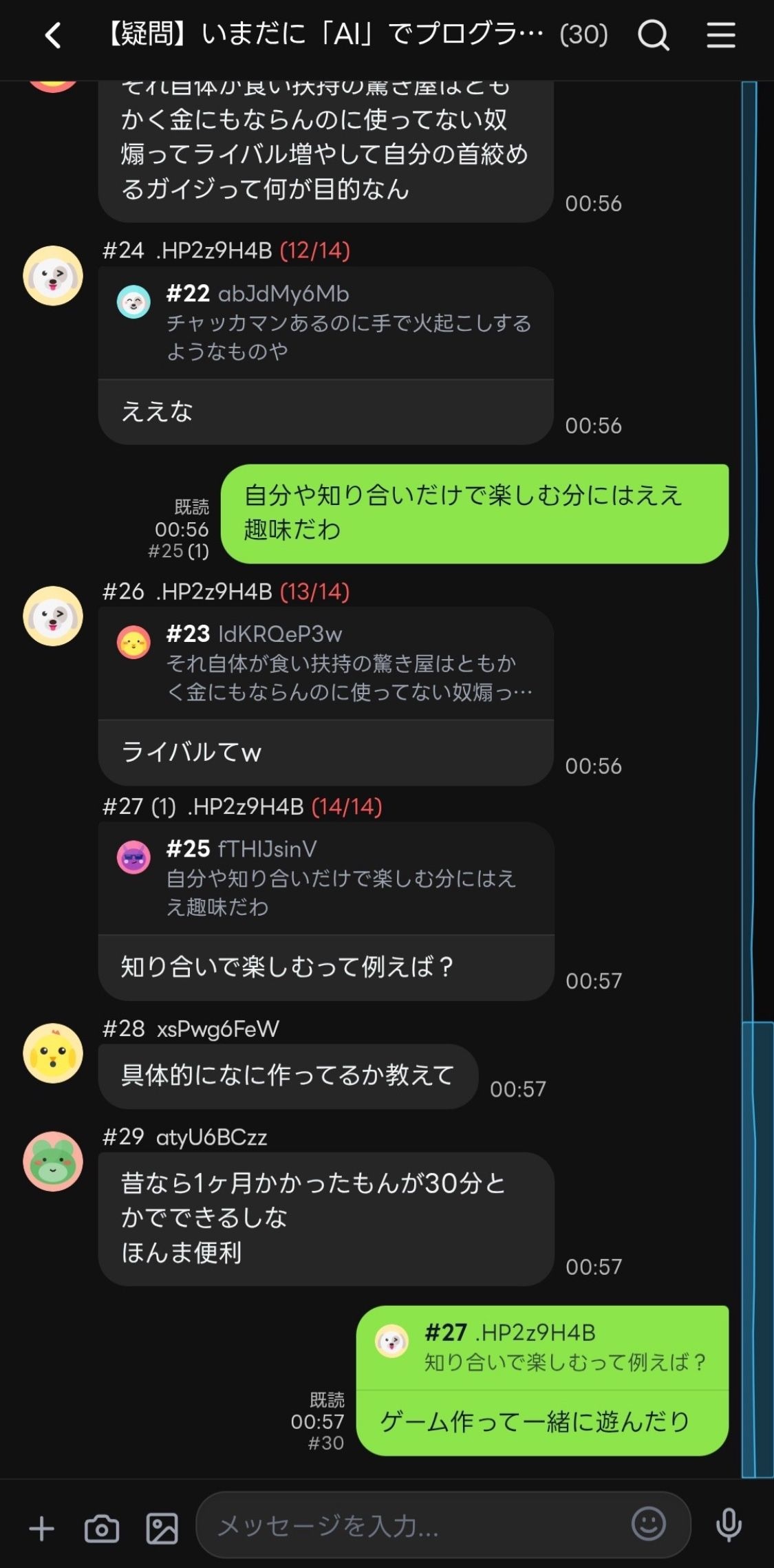The height and width of the screenshot is (1568, 774).
Task: Open quoted post #27 in the green bubble
Action: 542,1347
